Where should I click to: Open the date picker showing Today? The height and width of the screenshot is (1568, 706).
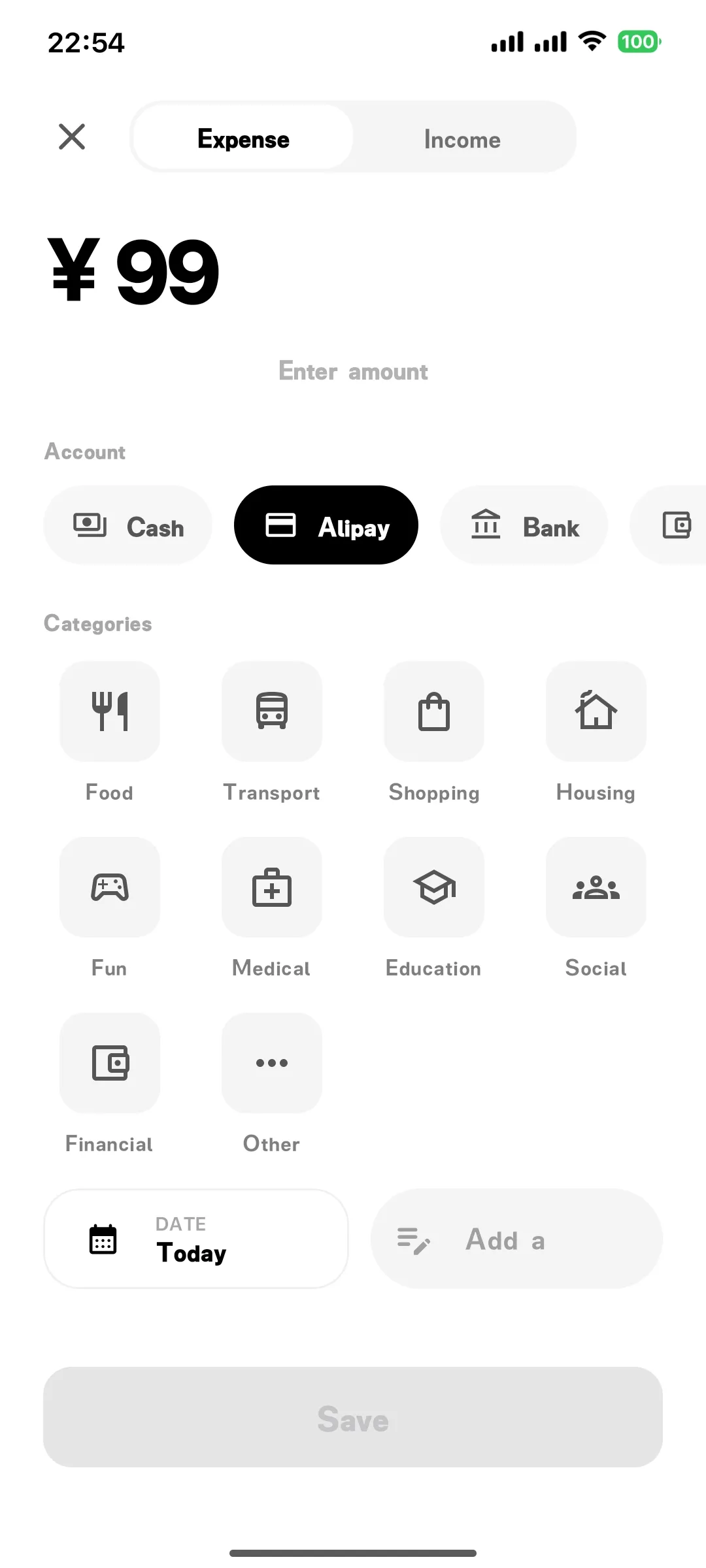tap(196, 1239)
